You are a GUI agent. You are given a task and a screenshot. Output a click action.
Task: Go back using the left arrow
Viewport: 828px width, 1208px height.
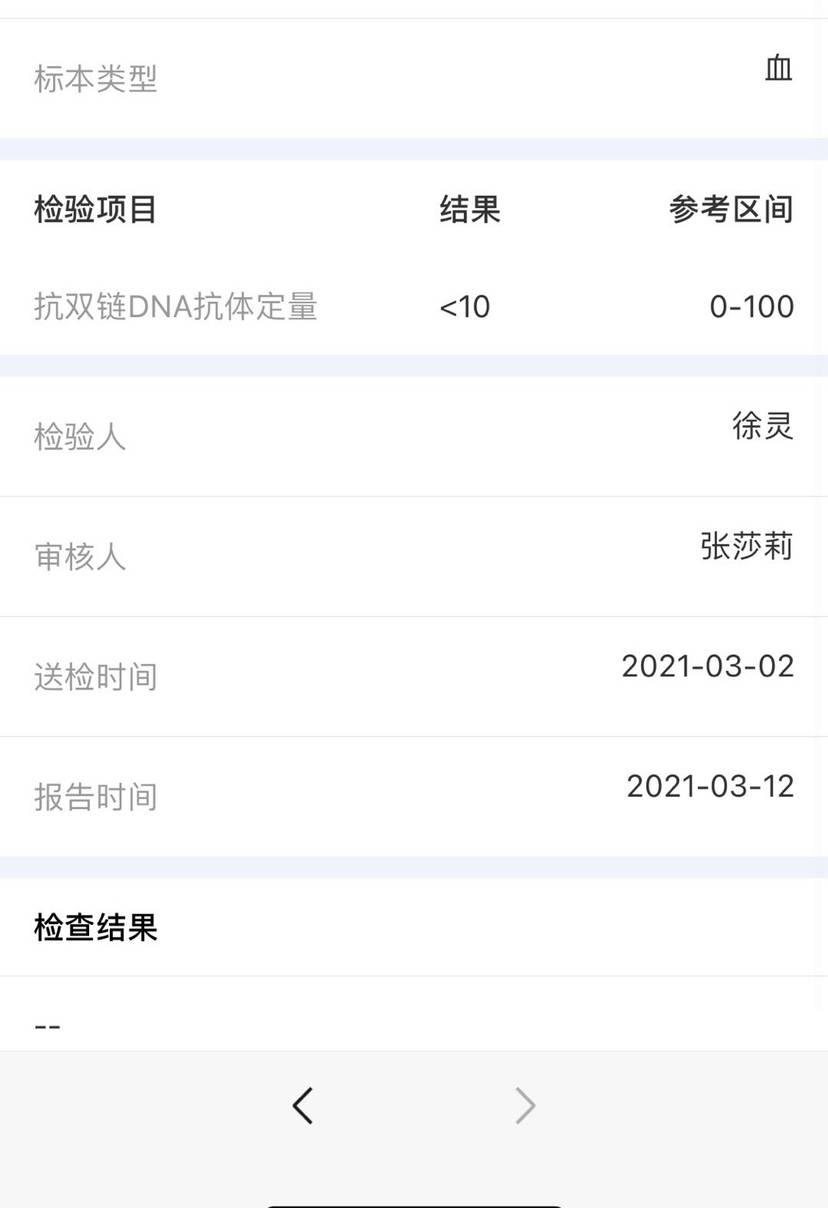pyautogui.click(x=303, y=1105)
